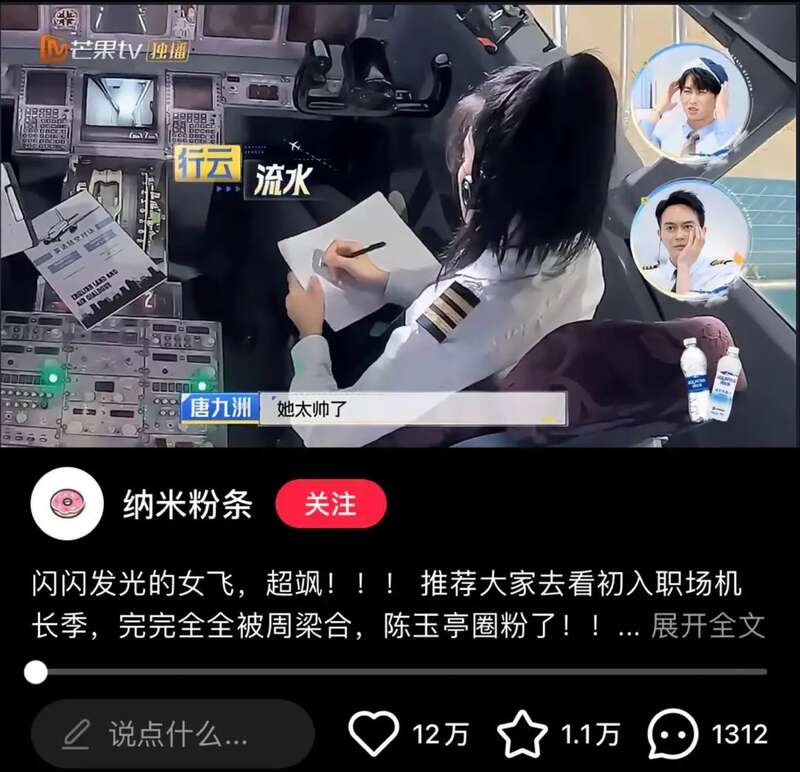Like this video with the heart icon

point(377,734)
